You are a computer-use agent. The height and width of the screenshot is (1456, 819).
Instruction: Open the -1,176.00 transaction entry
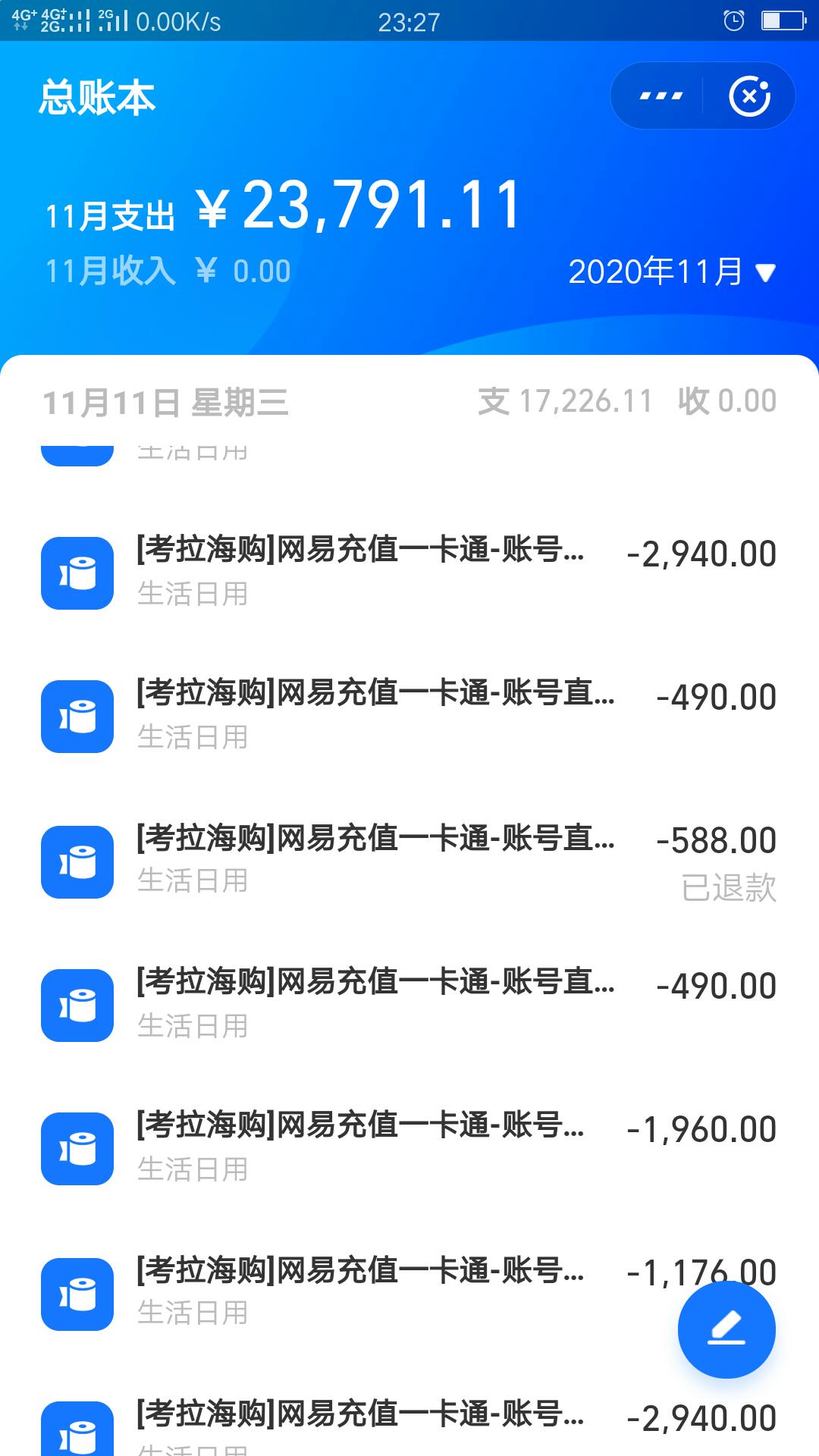(x=409, y=1293)
